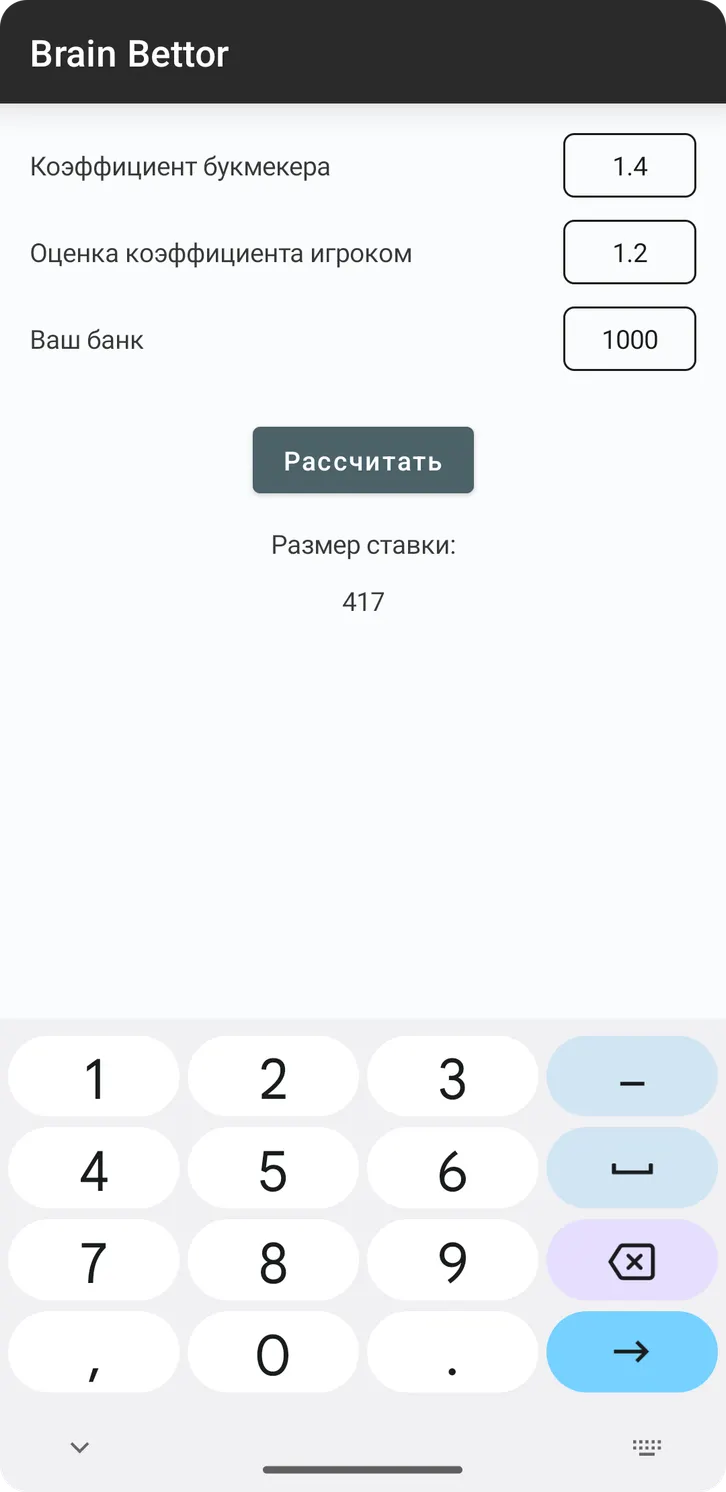Viewport: 726px width, 1492px height.
Task: Type digit 9 on the keypad
Action: coord(452,1263)
